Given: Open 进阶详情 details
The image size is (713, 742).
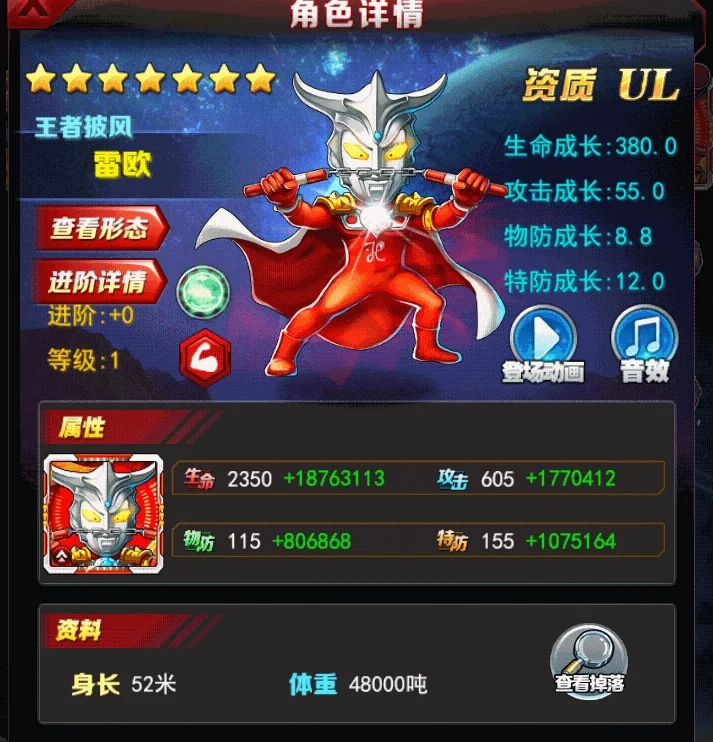Looking at the screenshot, I should 98,280.
